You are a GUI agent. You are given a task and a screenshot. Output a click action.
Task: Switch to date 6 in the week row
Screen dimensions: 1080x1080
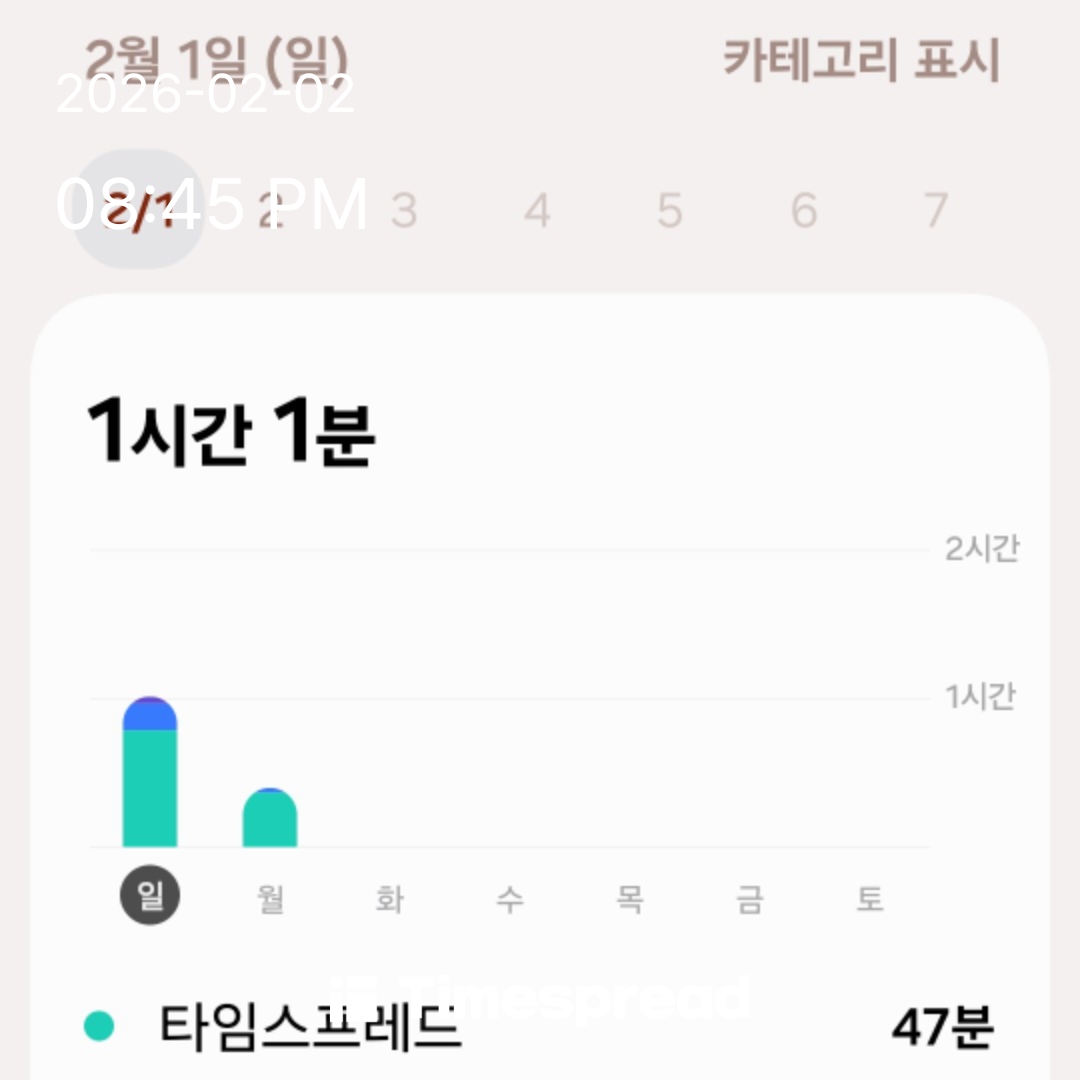(x=803, y=211)
